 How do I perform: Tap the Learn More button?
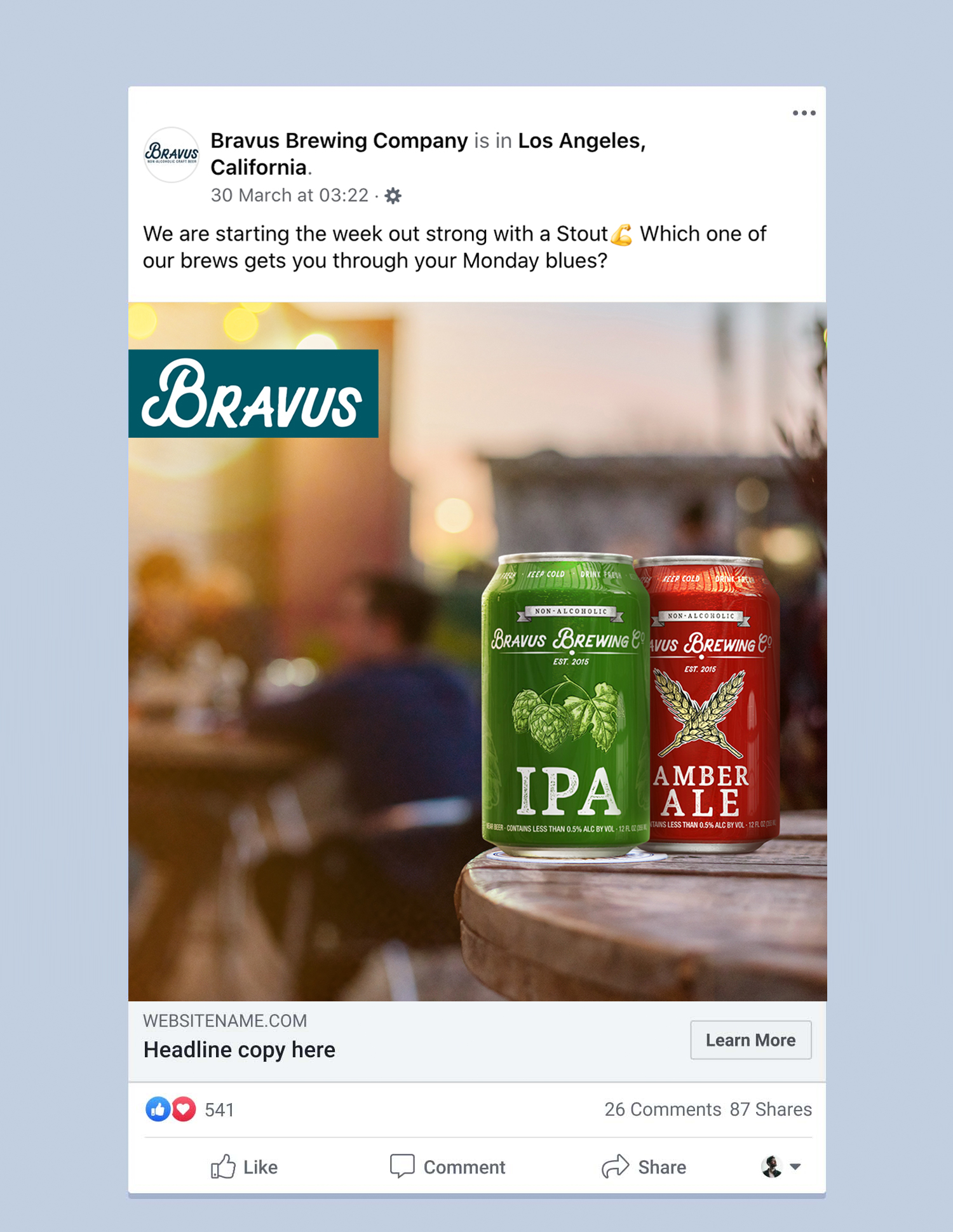(750, 1040)
